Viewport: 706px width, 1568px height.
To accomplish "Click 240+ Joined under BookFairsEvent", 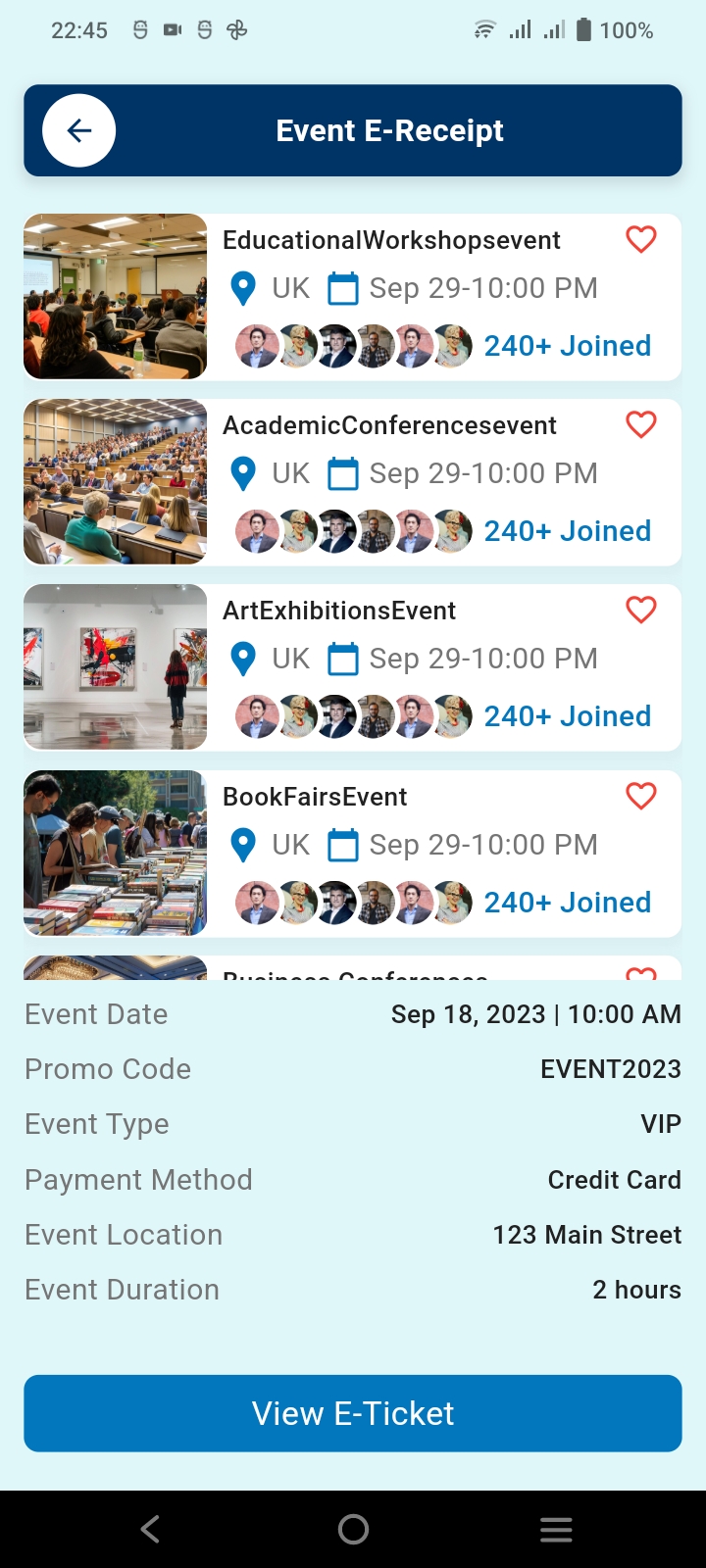I will tap(567, 902).
